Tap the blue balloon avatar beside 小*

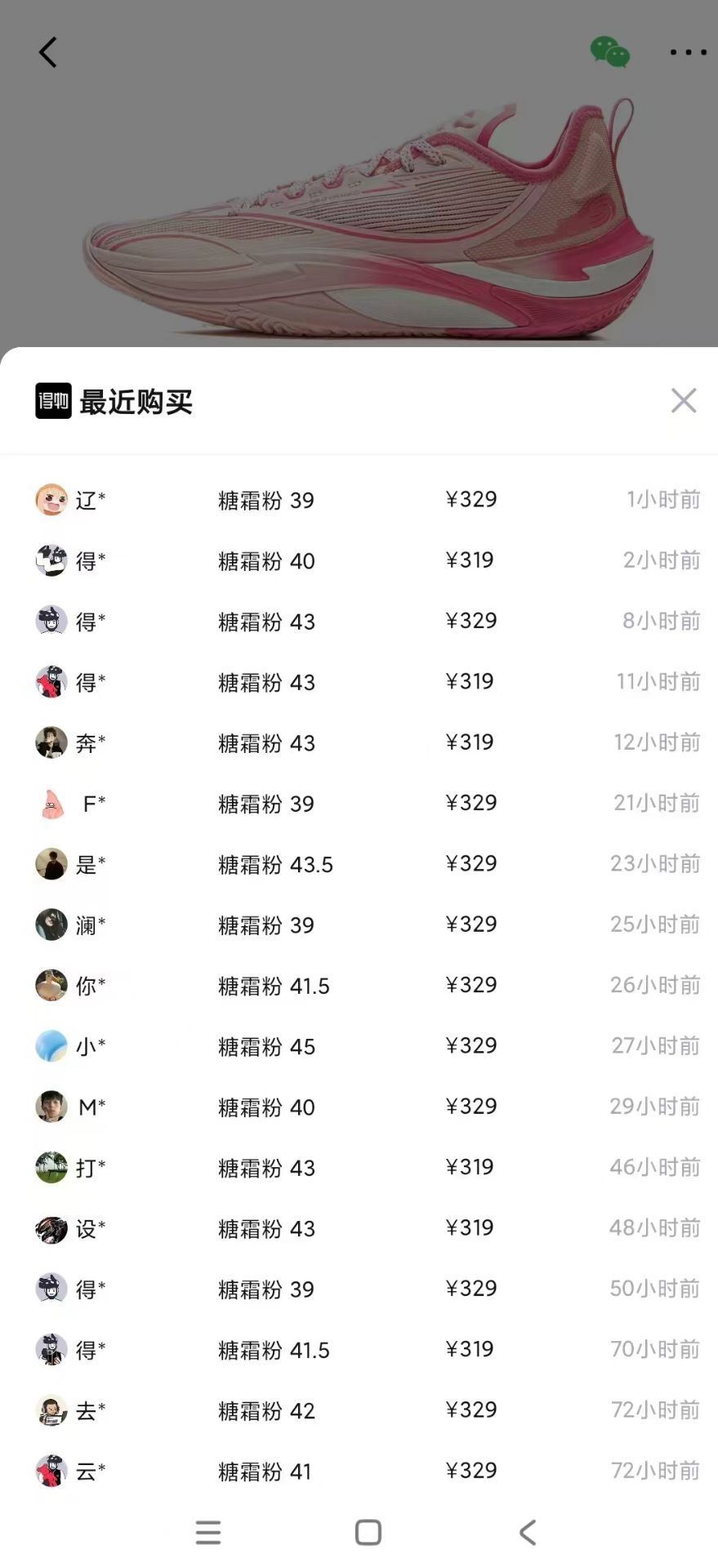point(50,1046)
